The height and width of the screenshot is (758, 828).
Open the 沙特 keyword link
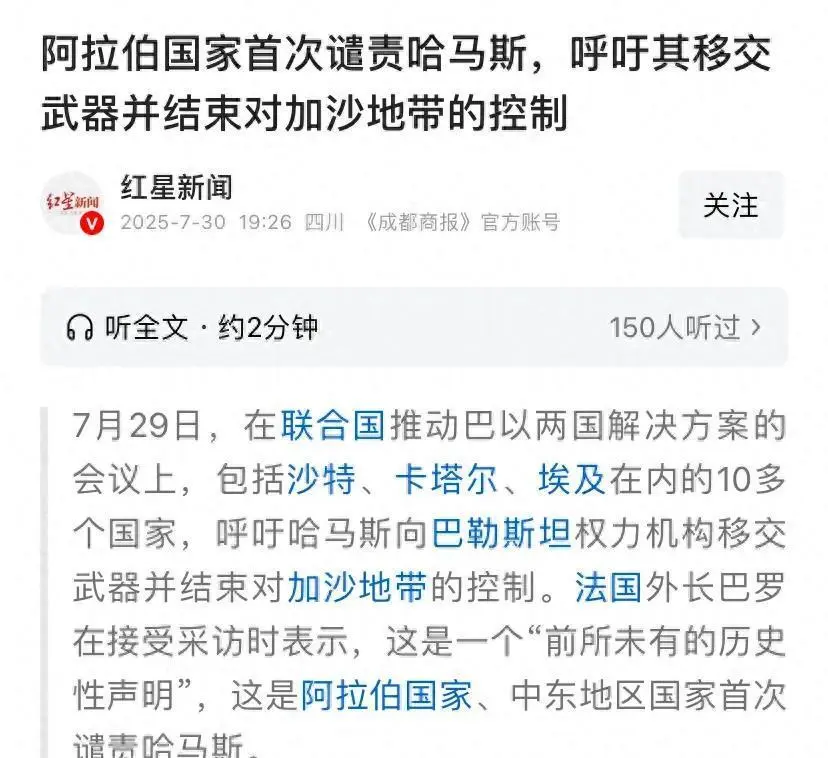321,480
